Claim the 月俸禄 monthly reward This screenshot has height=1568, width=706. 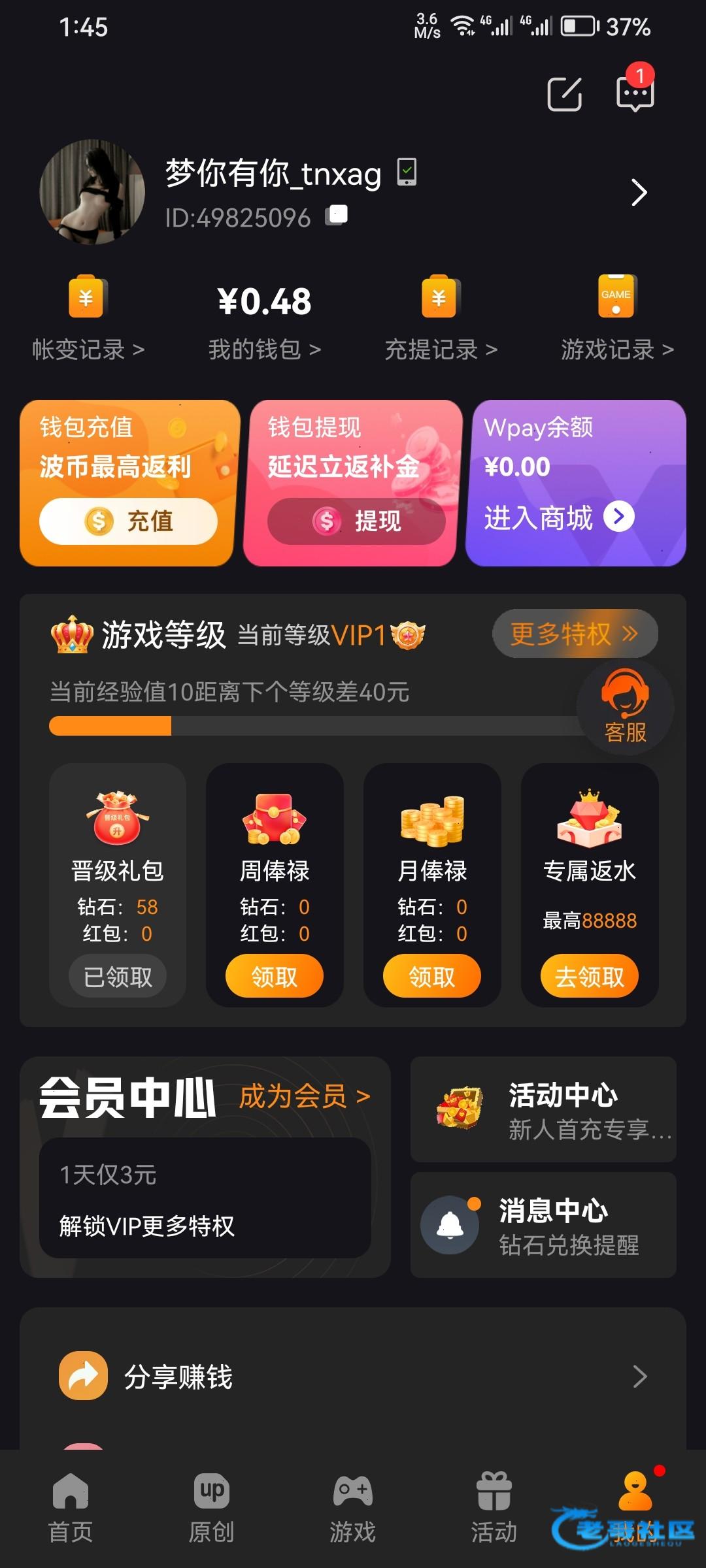click(x=432, y=976)
